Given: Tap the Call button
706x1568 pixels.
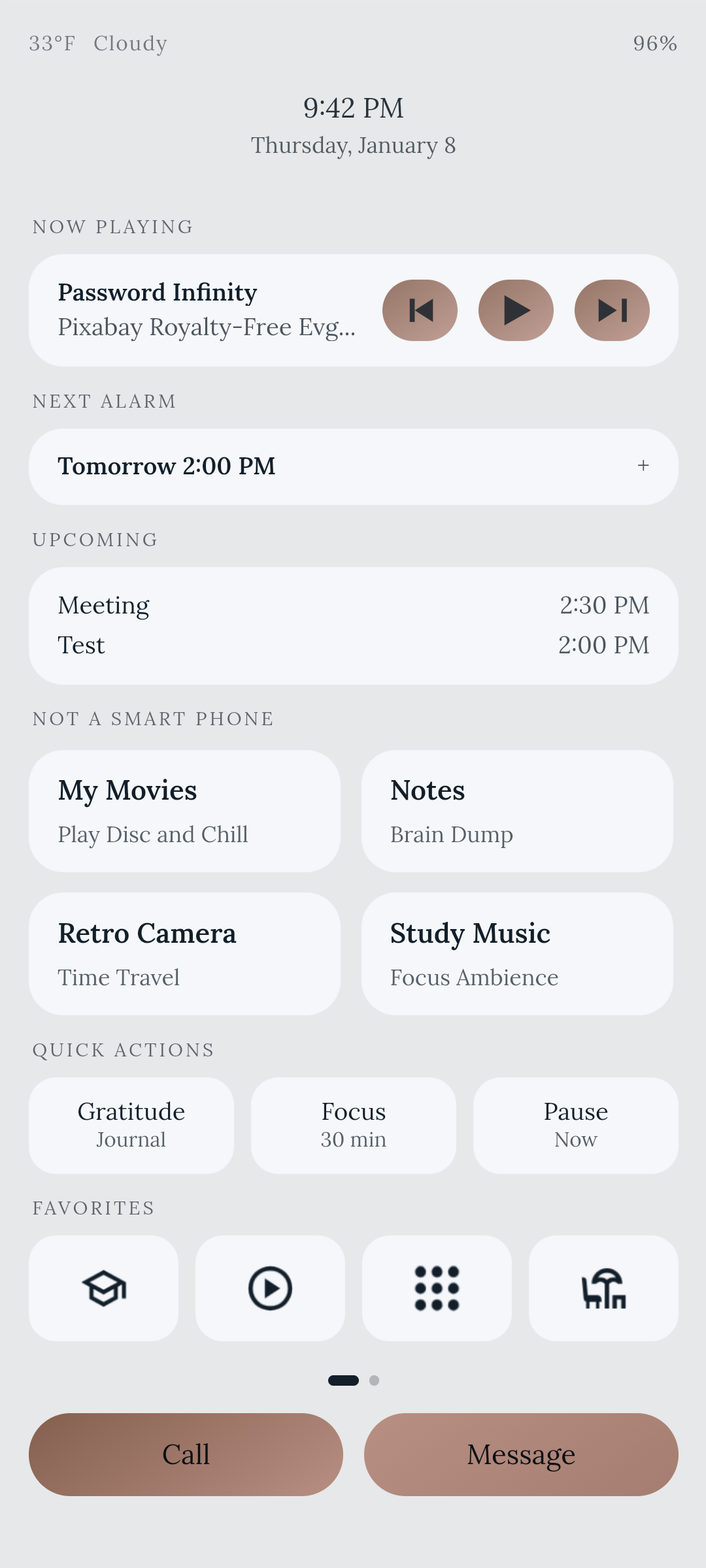Looking at the screenshot, I should 186,1454.
